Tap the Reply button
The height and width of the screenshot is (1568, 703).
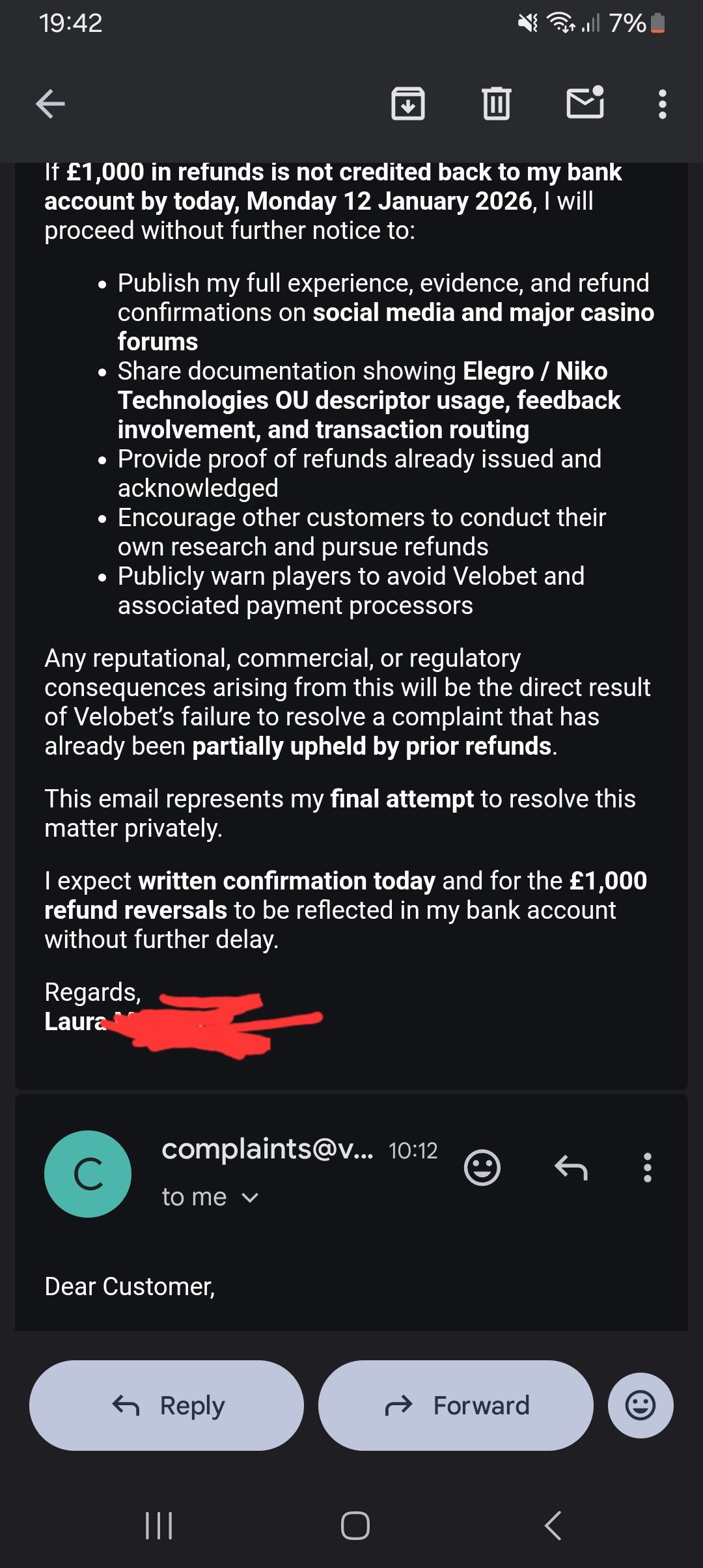point(167,1405)
